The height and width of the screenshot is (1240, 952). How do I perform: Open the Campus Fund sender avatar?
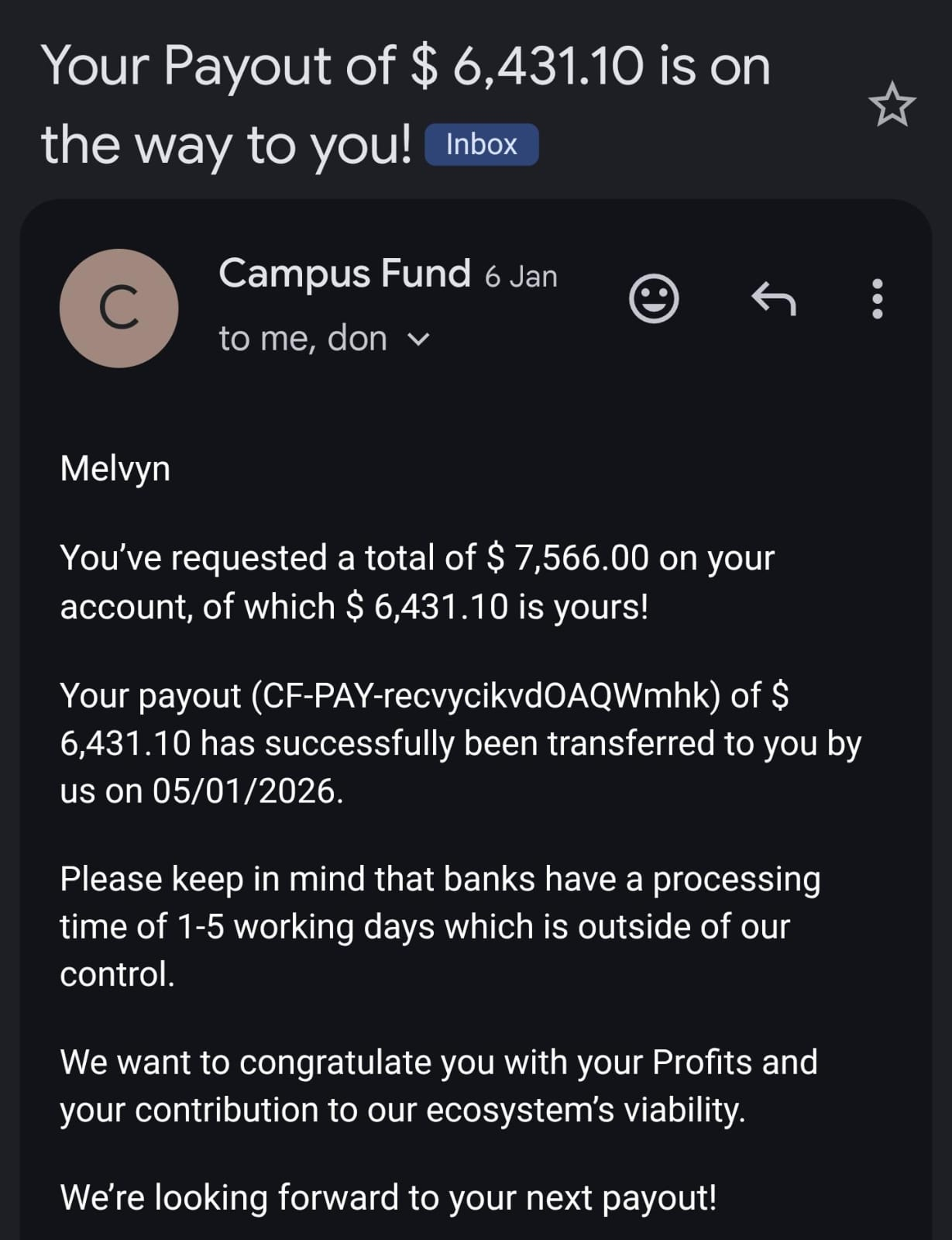click(x=119, y=308)
